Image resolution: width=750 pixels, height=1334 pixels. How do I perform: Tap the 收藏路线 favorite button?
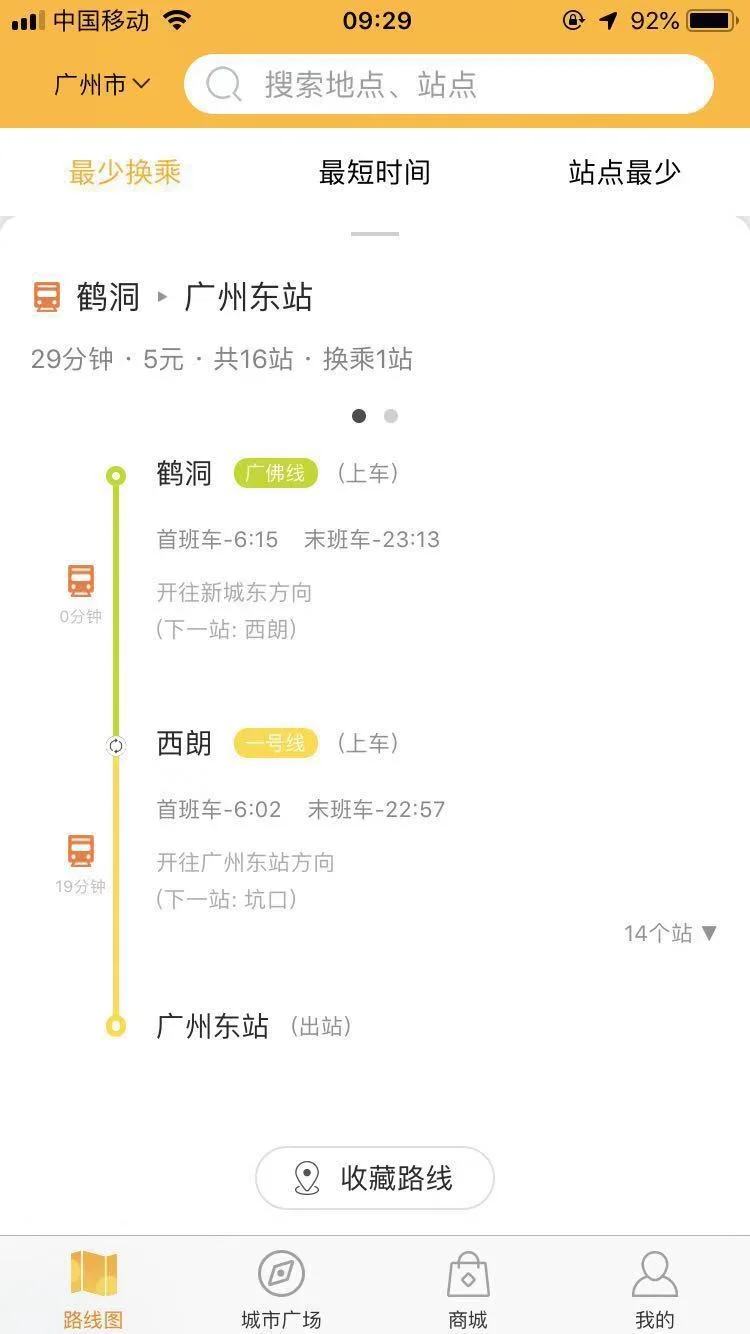pyautogui.click(x=375, y=1178)
